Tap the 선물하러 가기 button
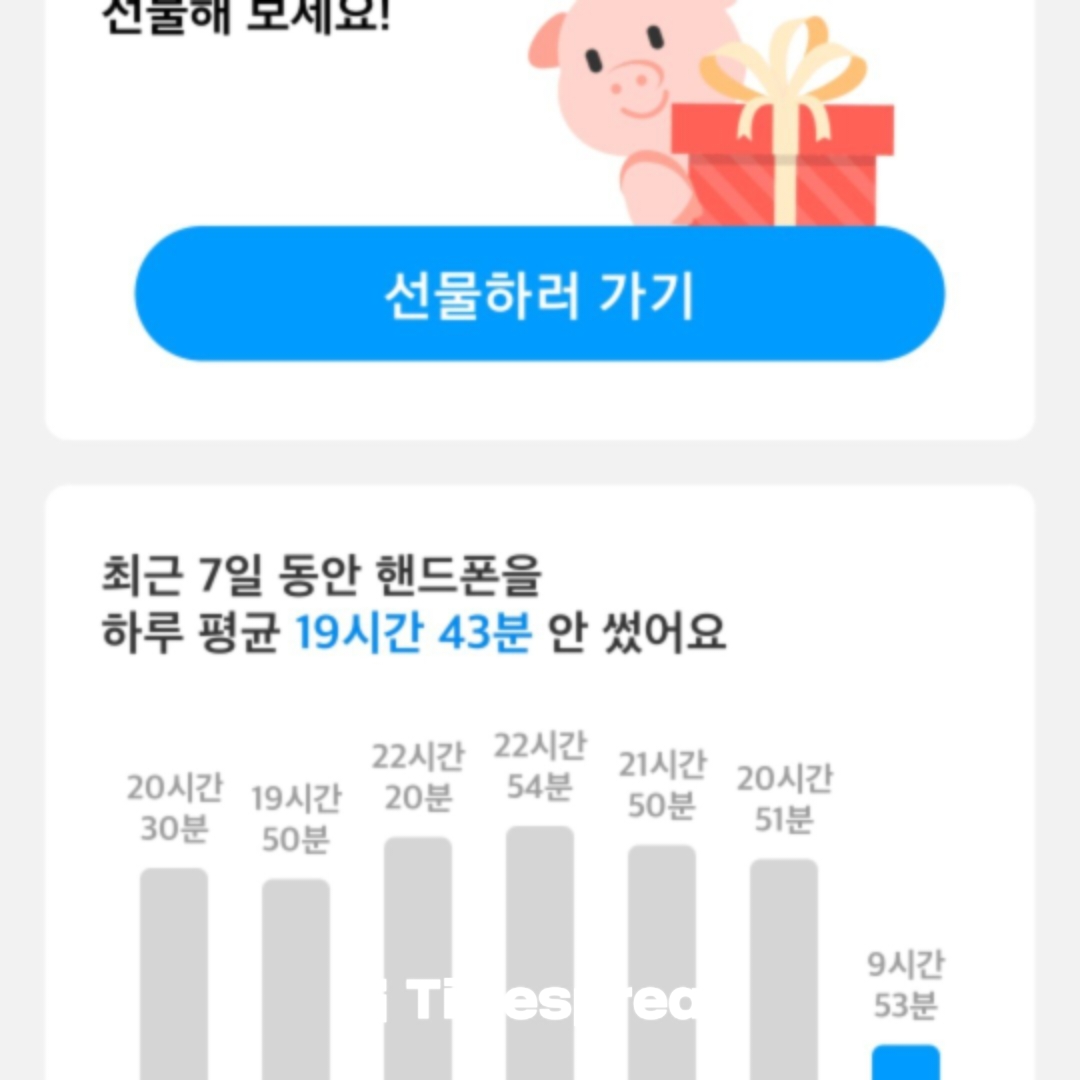 click(x=539, y=294)
